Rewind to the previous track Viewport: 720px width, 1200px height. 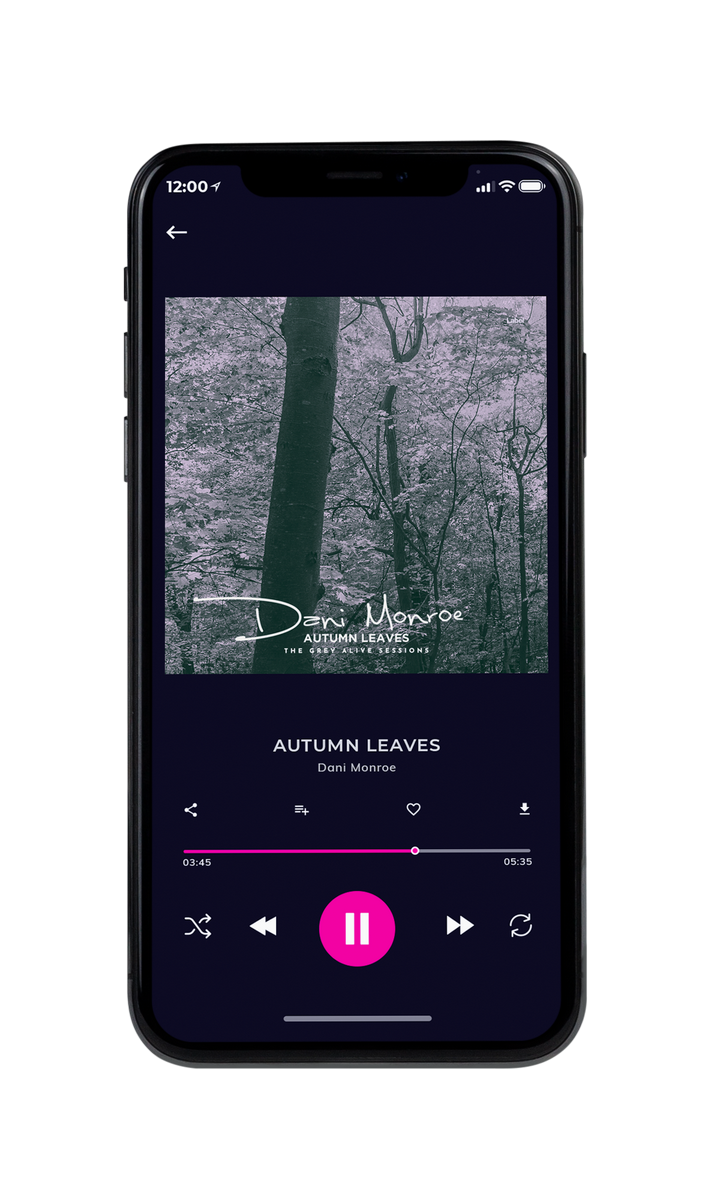(x=263, y=927)
